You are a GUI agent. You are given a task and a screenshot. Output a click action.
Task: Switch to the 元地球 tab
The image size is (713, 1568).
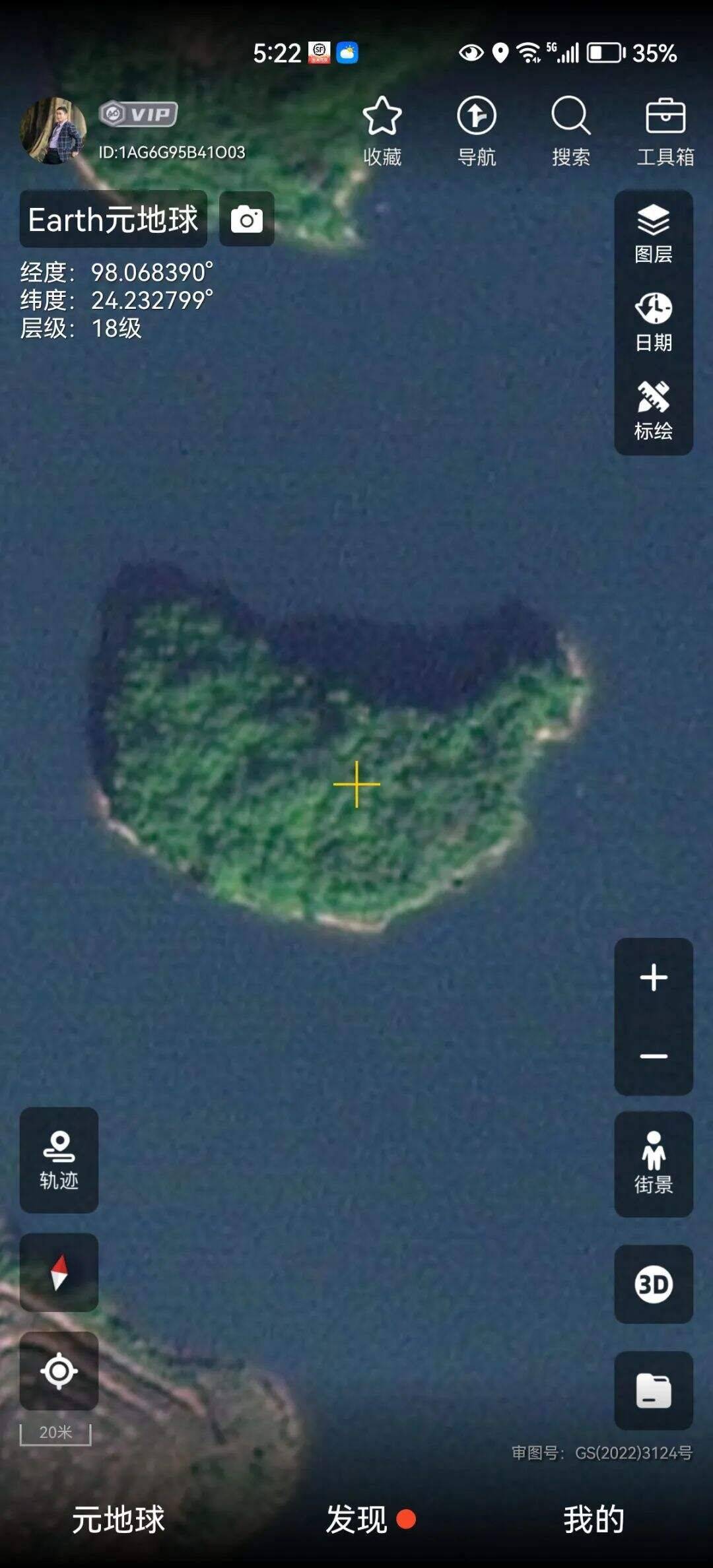(118, 1519)
